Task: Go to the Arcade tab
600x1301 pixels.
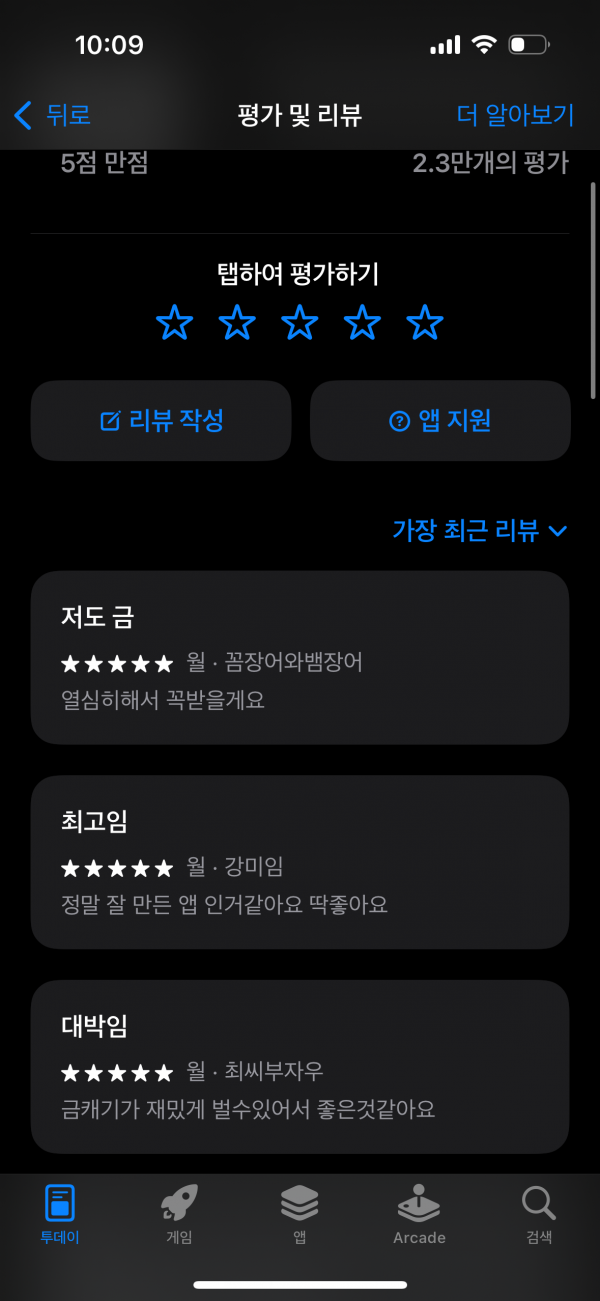Action: click(x=419, y=1213)
